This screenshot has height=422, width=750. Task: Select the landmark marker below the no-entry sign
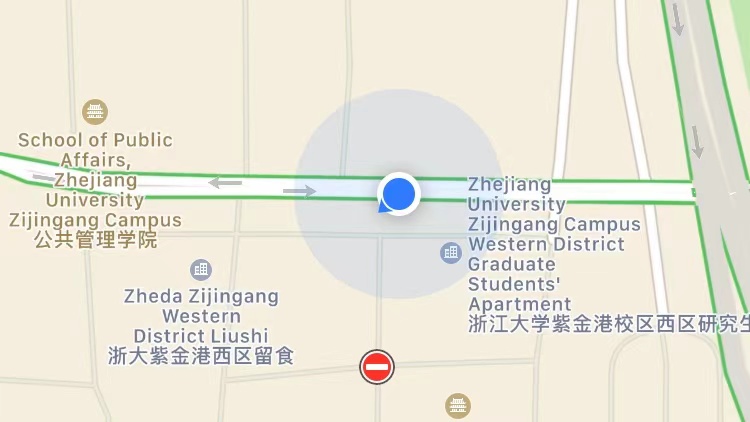458,405
